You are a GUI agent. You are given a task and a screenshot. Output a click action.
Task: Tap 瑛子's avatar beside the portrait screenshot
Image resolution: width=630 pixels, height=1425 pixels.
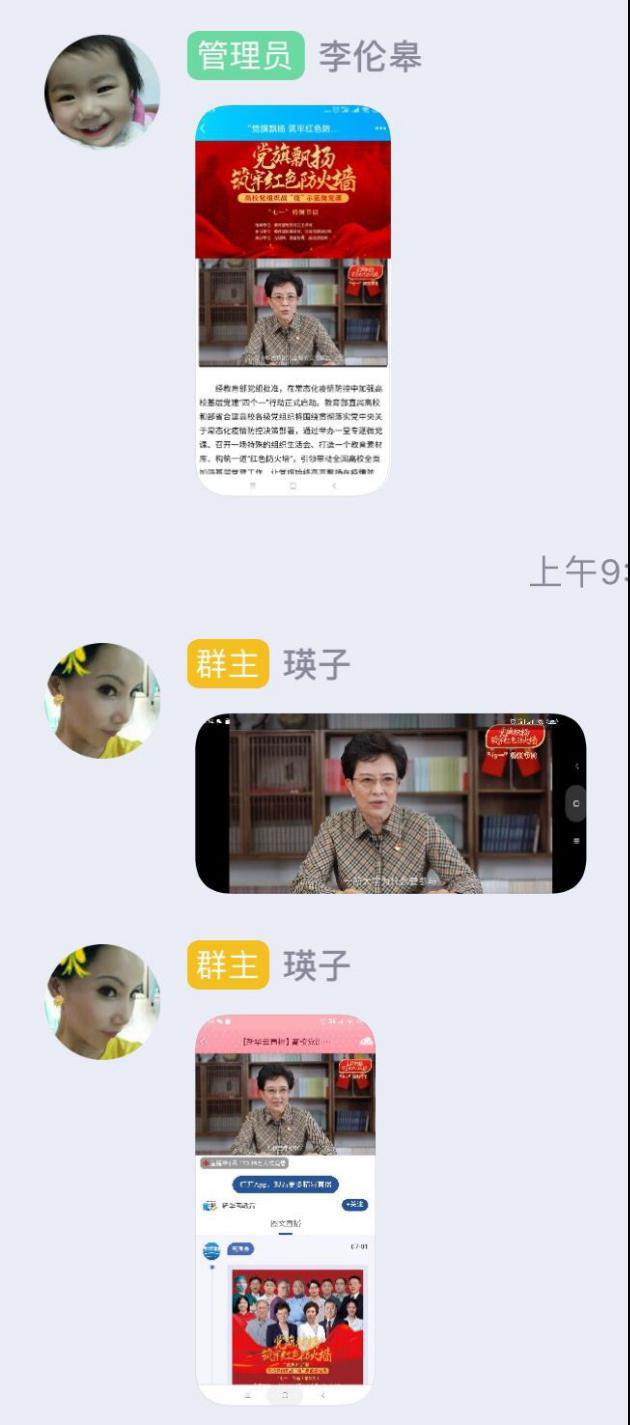102,1001
